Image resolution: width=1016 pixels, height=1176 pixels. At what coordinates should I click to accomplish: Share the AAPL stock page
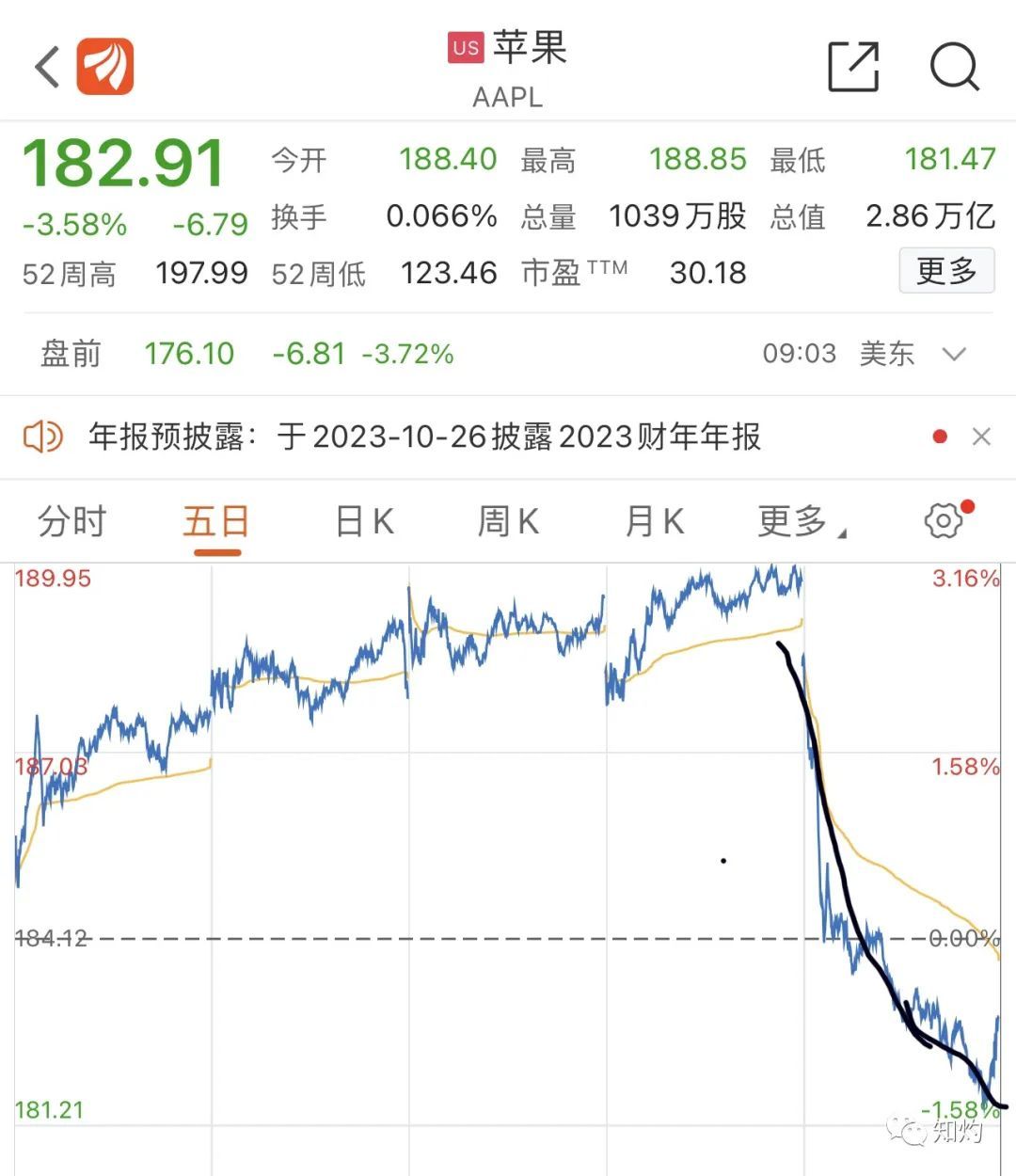coord(853,67)
